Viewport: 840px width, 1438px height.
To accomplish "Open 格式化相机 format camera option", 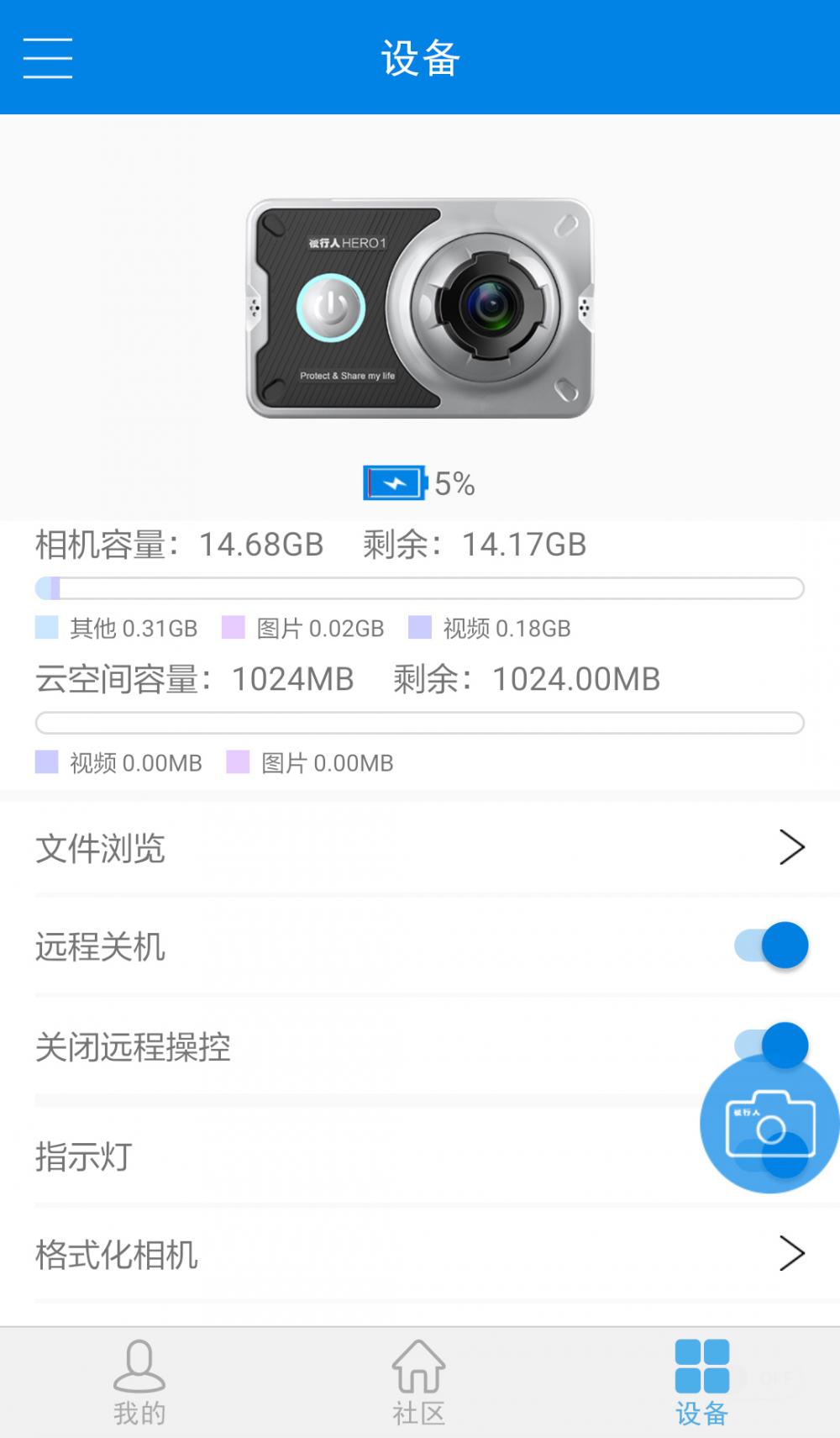I will tap(420, 1254).
